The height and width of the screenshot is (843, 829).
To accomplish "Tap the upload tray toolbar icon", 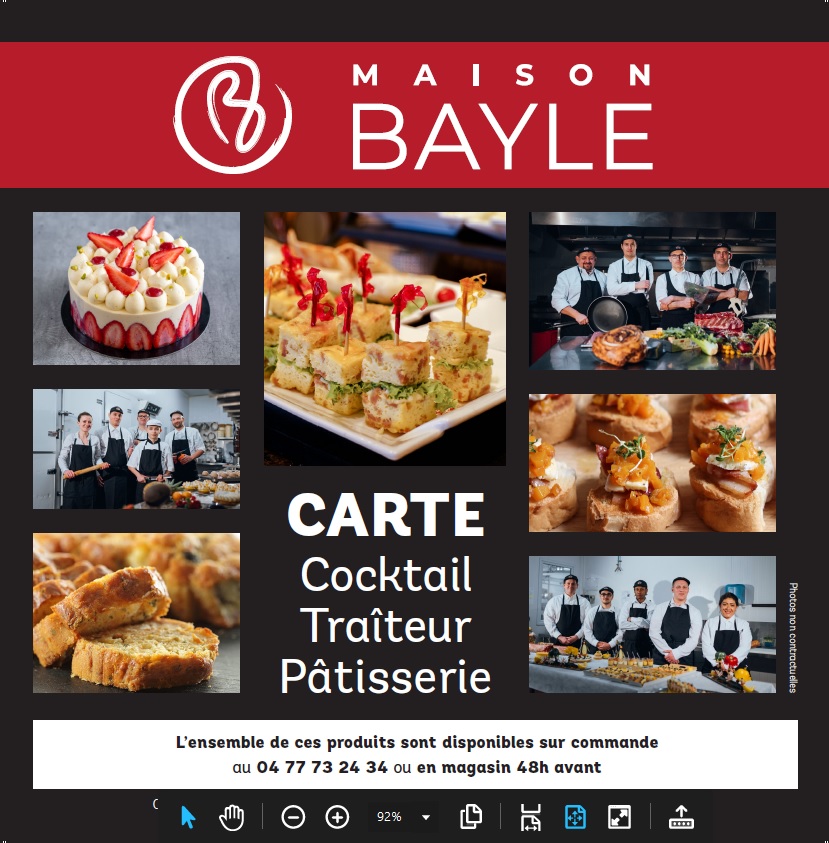I will pyautogui.click(x=682, y=817).
